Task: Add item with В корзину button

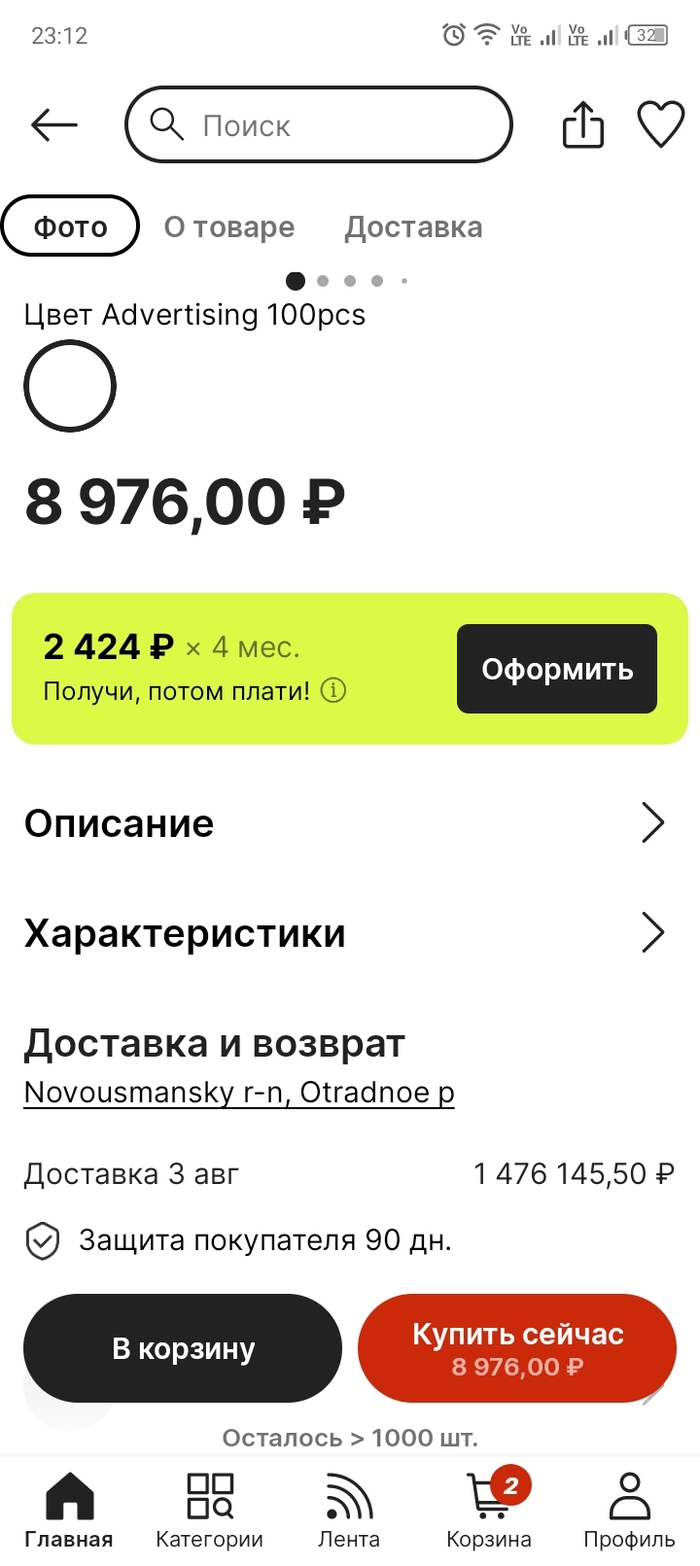Action: pyautogui.click(x=183, y=1349)
